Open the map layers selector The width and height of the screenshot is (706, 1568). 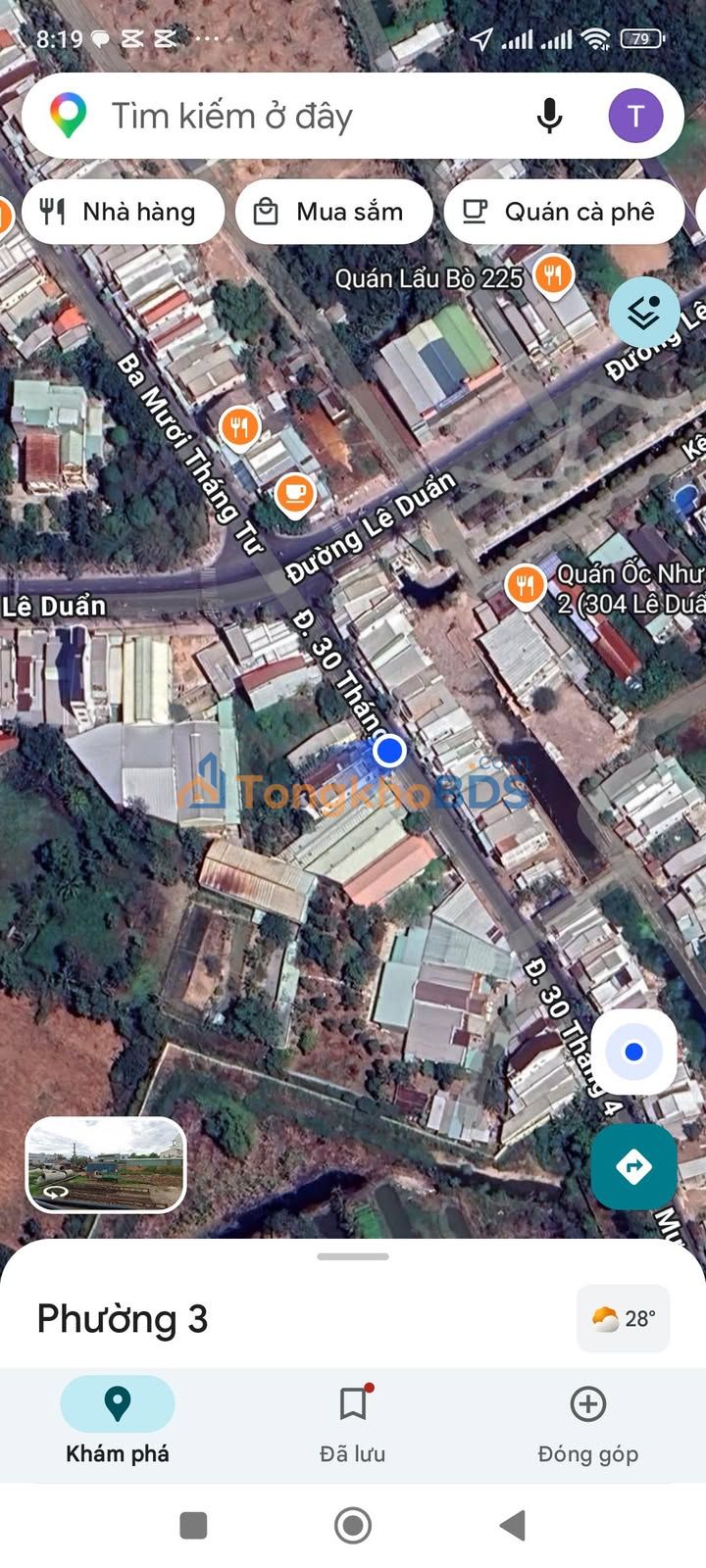tap(644, 313)
